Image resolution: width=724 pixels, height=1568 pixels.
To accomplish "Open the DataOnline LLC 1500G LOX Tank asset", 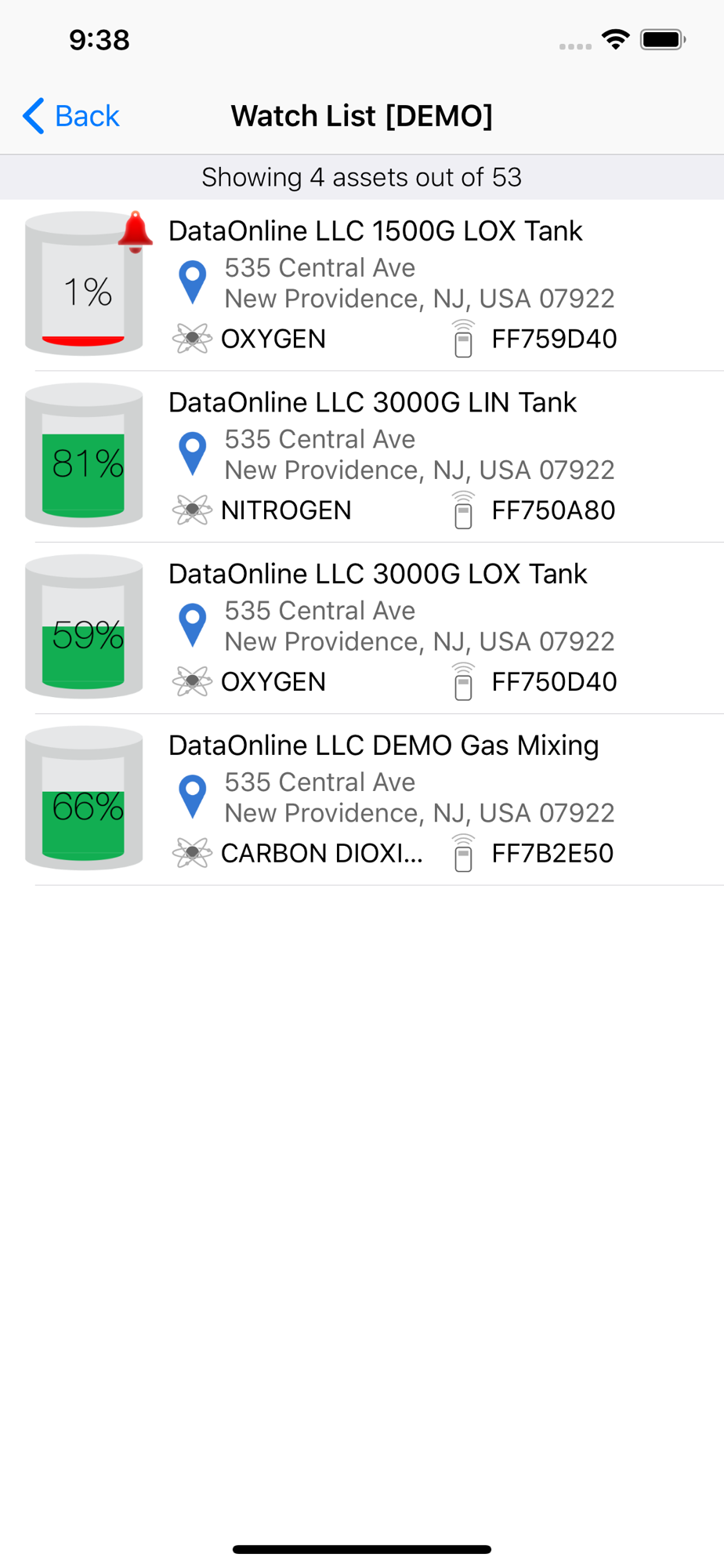I will coord(362,285).
